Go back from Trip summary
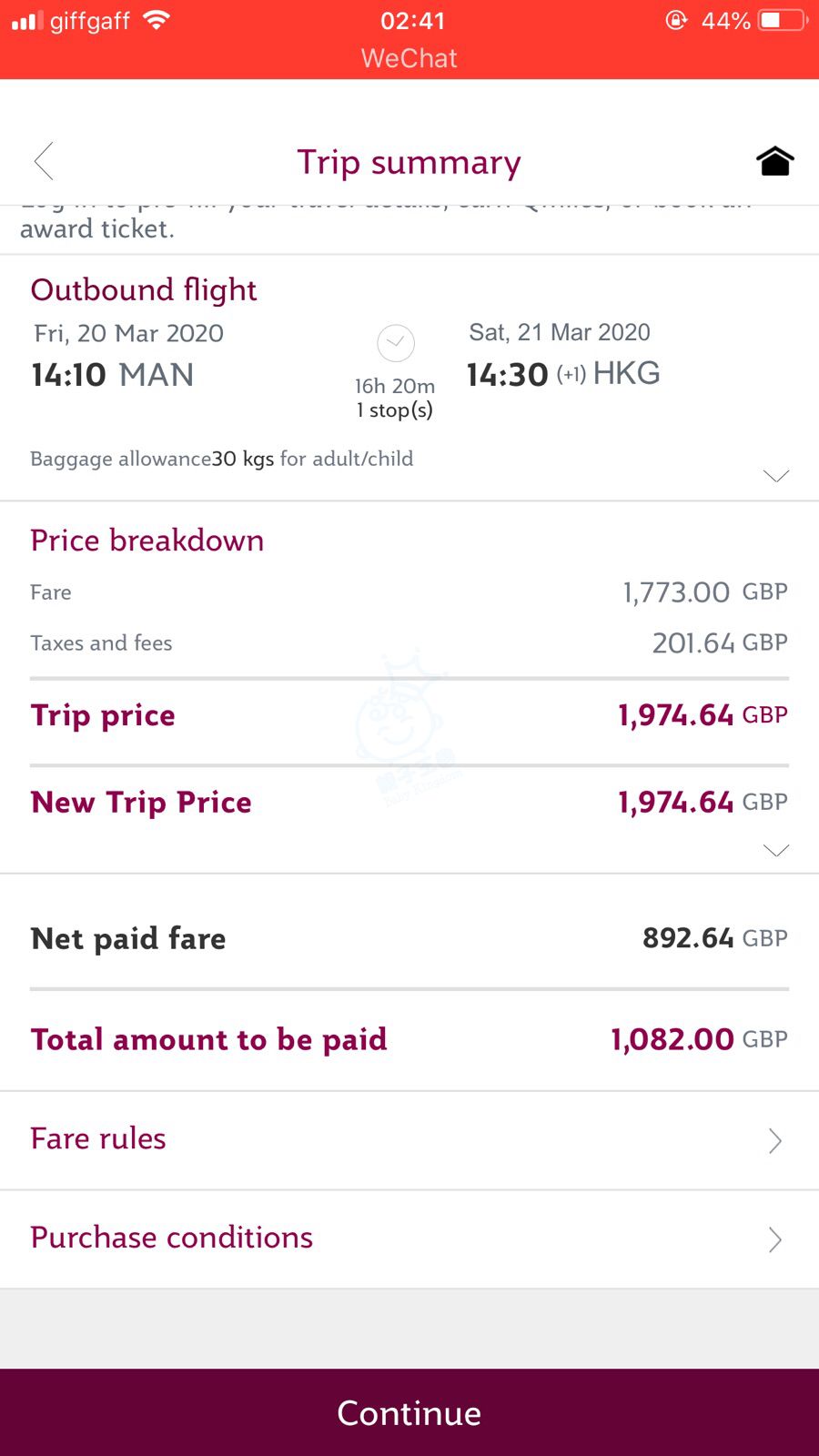The width and height of the screenshot is (819, 1456). point(44,161)
